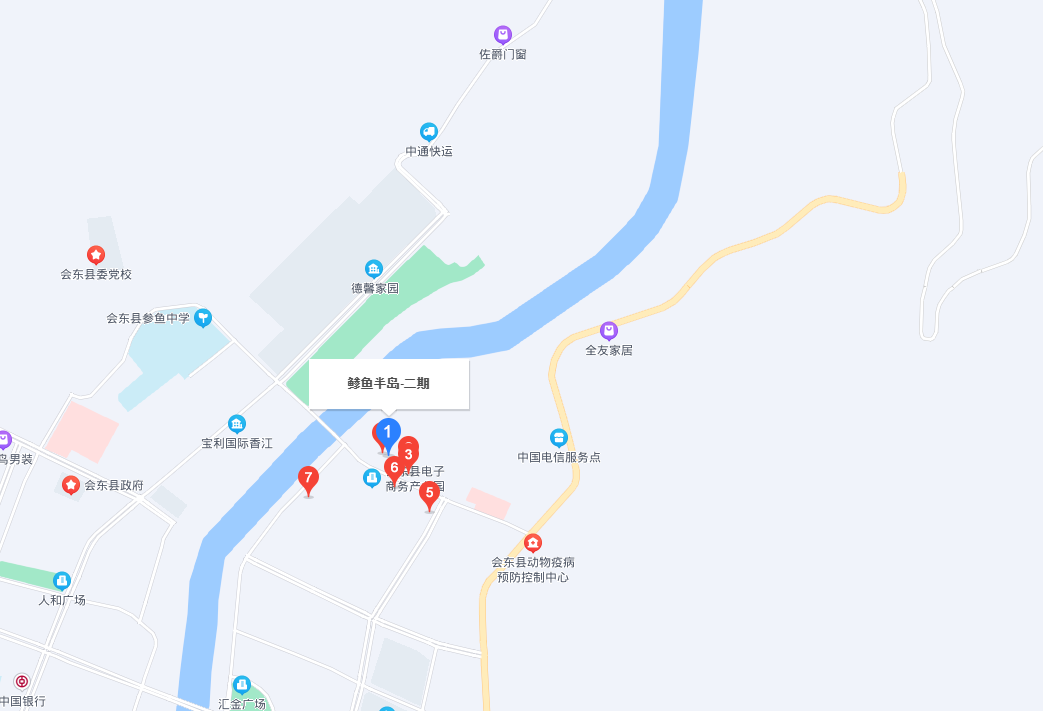This screenshot has width=1043, height=711.
Task: Select the blue marker numbered 1
Action: click(x=389, y=432)
